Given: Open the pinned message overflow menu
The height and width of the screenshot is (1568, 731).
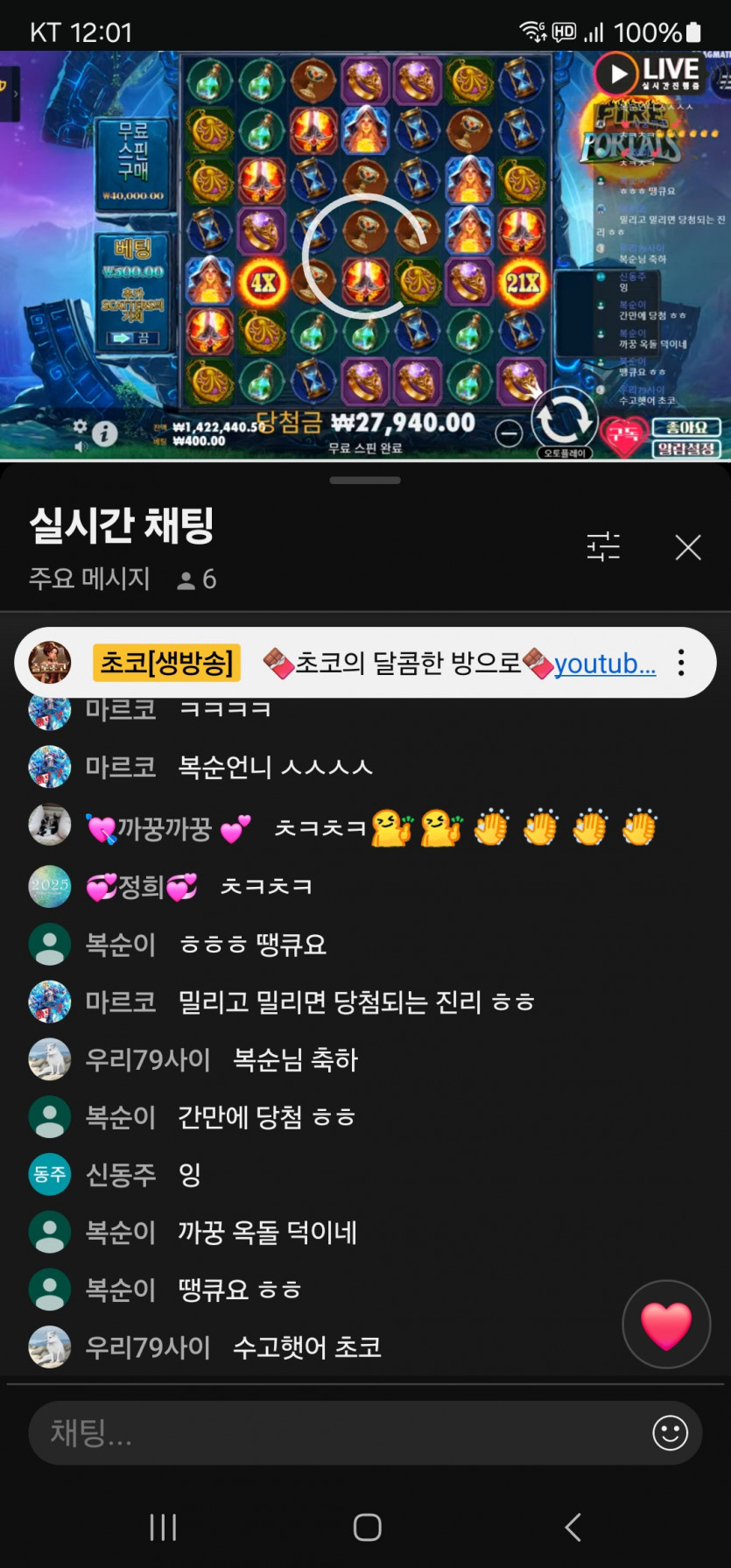Looking at the screenshot, I should point(681,663).
